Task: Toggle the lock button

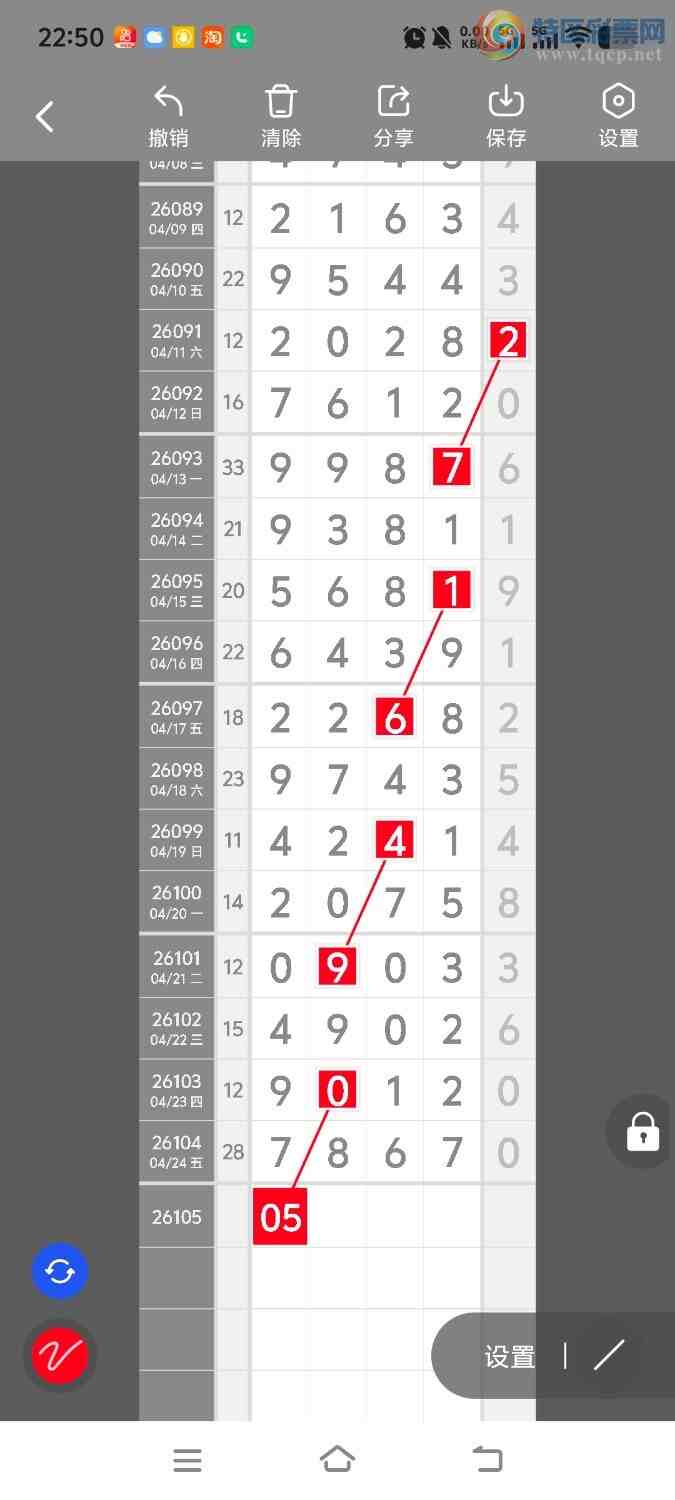Action: (x=642, y=1132)
